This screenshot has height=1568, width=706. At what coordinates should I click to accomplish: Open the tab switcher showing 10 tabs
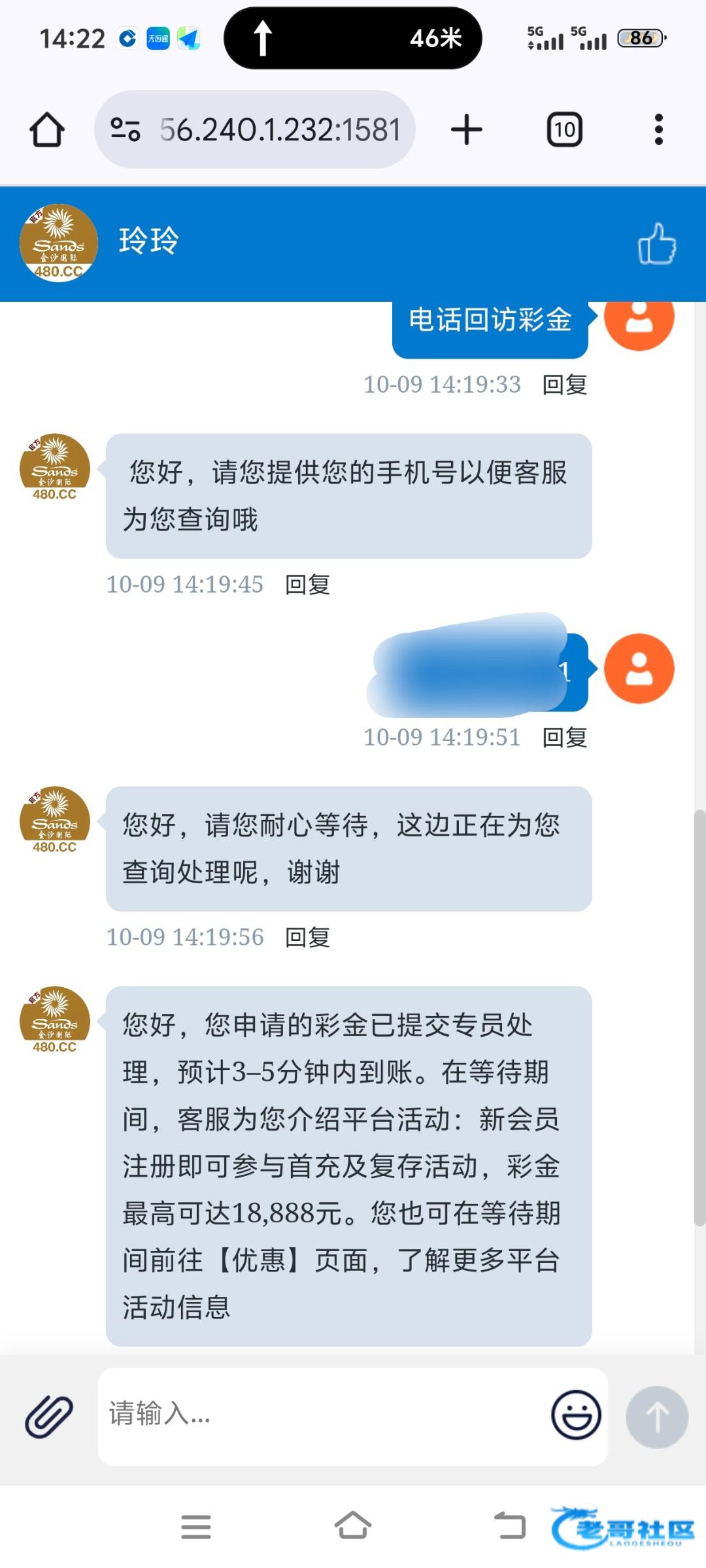click(x=565, y=129)
